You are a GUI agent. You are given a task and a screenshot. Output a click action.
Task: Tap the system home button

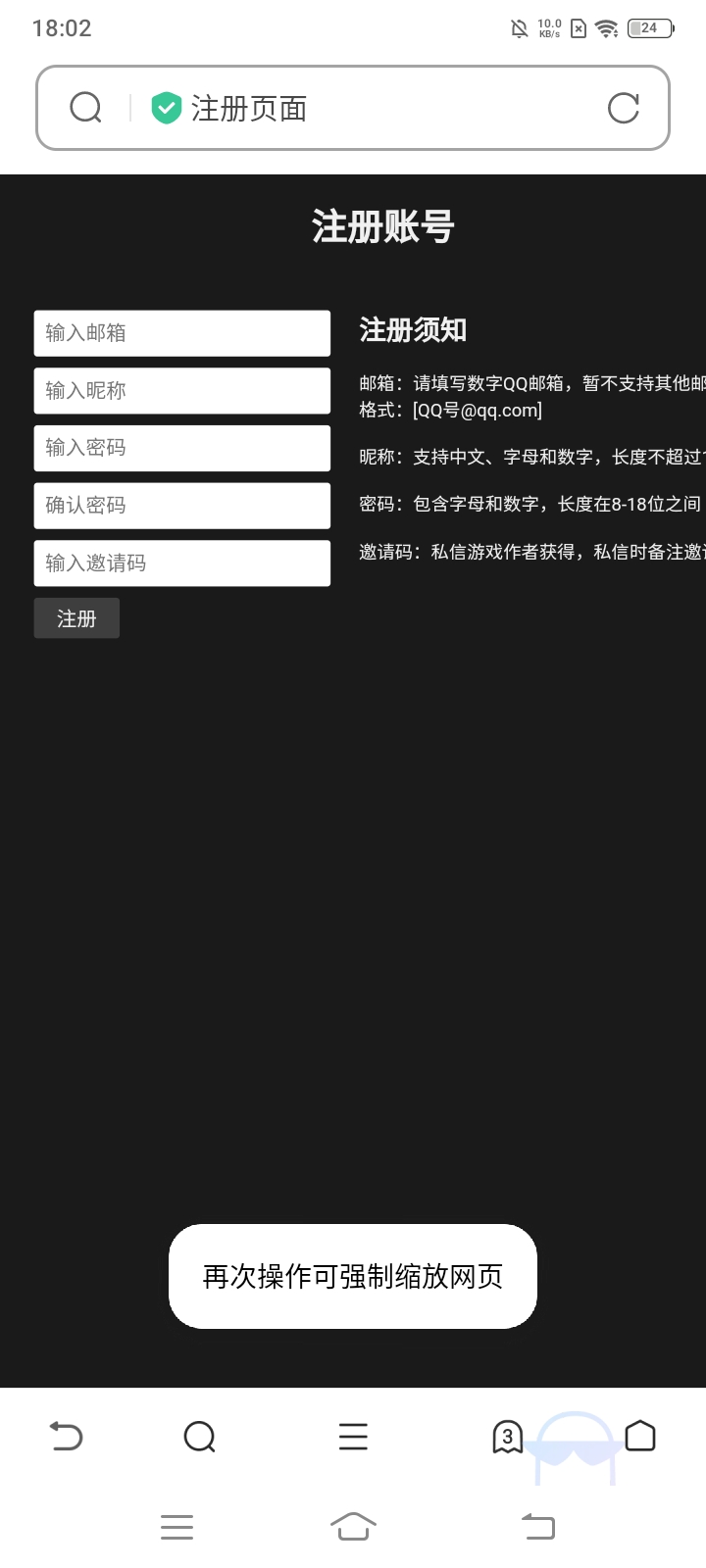click(x=353, y=1527)
